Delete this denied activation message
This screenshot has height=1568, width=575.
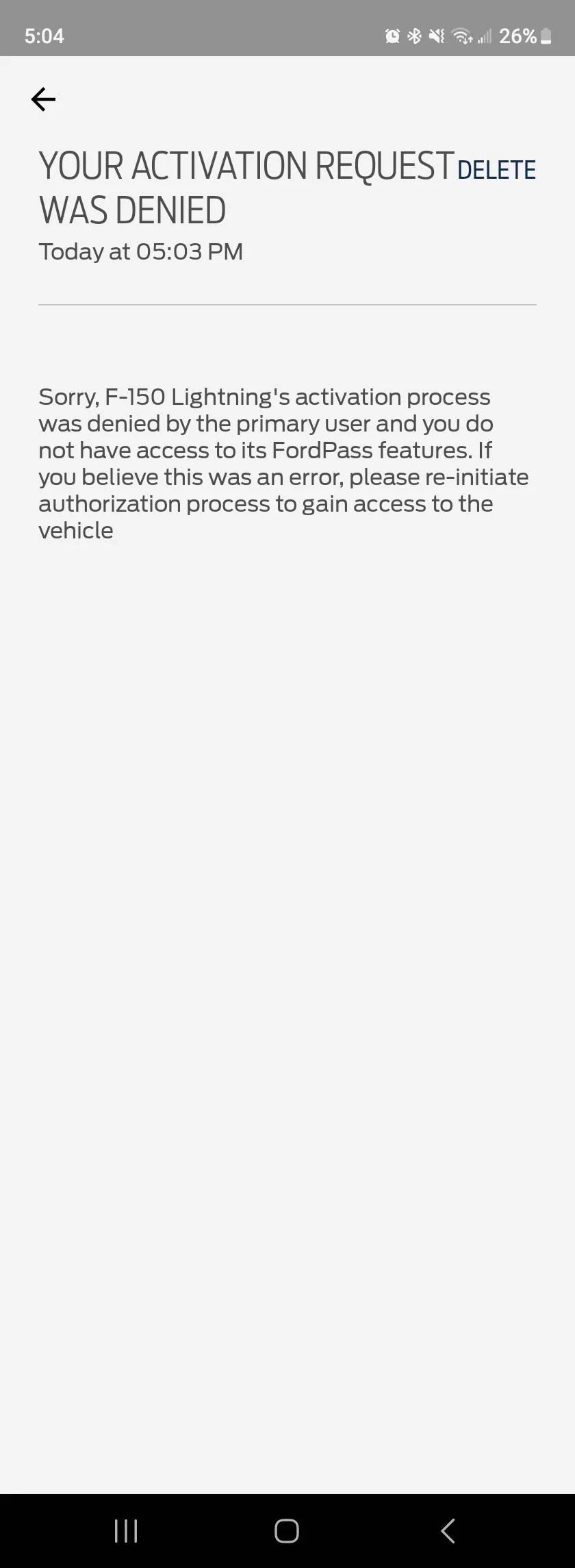[496, 170]
